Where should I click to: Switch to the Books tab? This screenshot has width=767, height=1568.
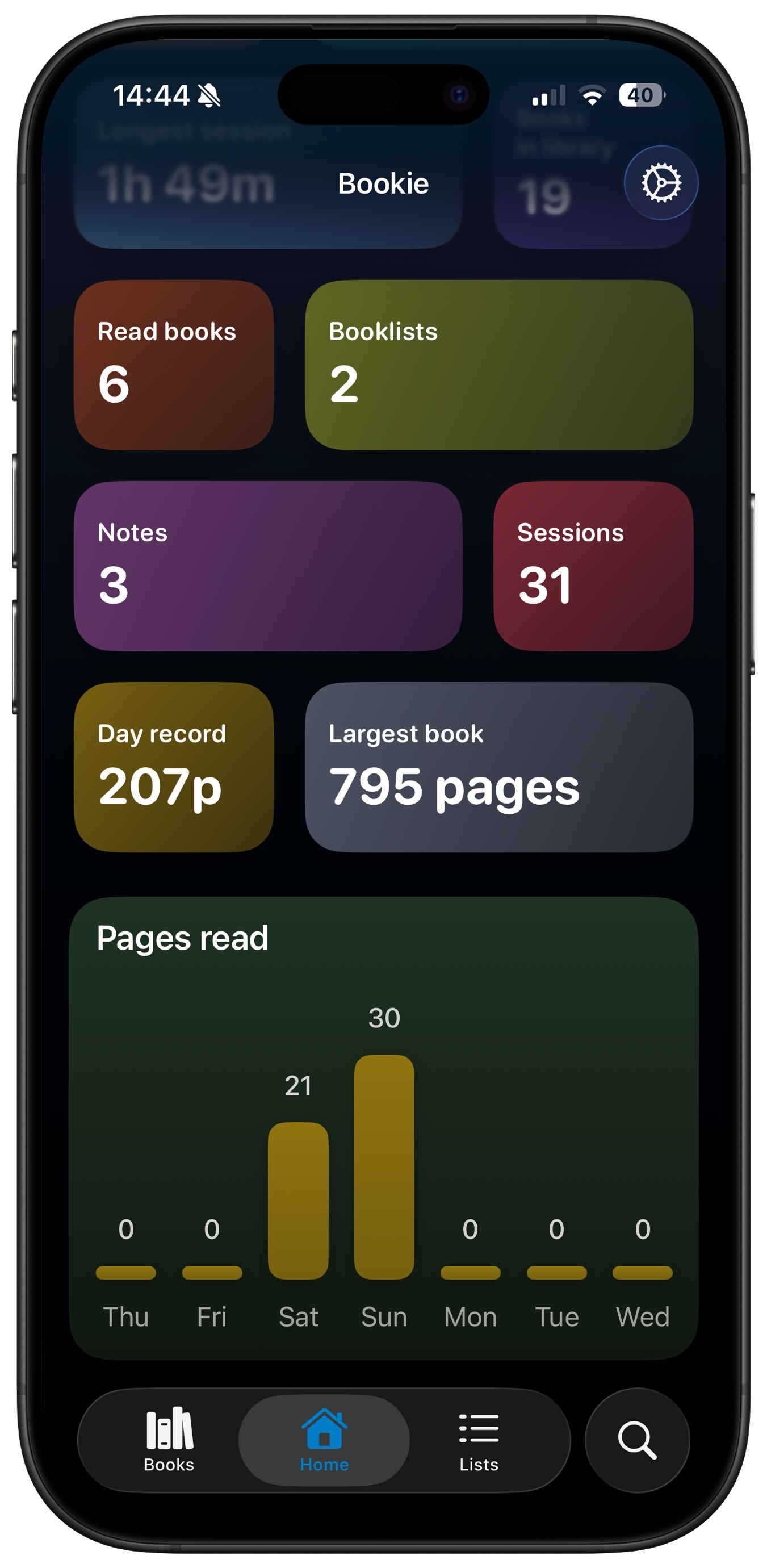(x=169, y=1440)
